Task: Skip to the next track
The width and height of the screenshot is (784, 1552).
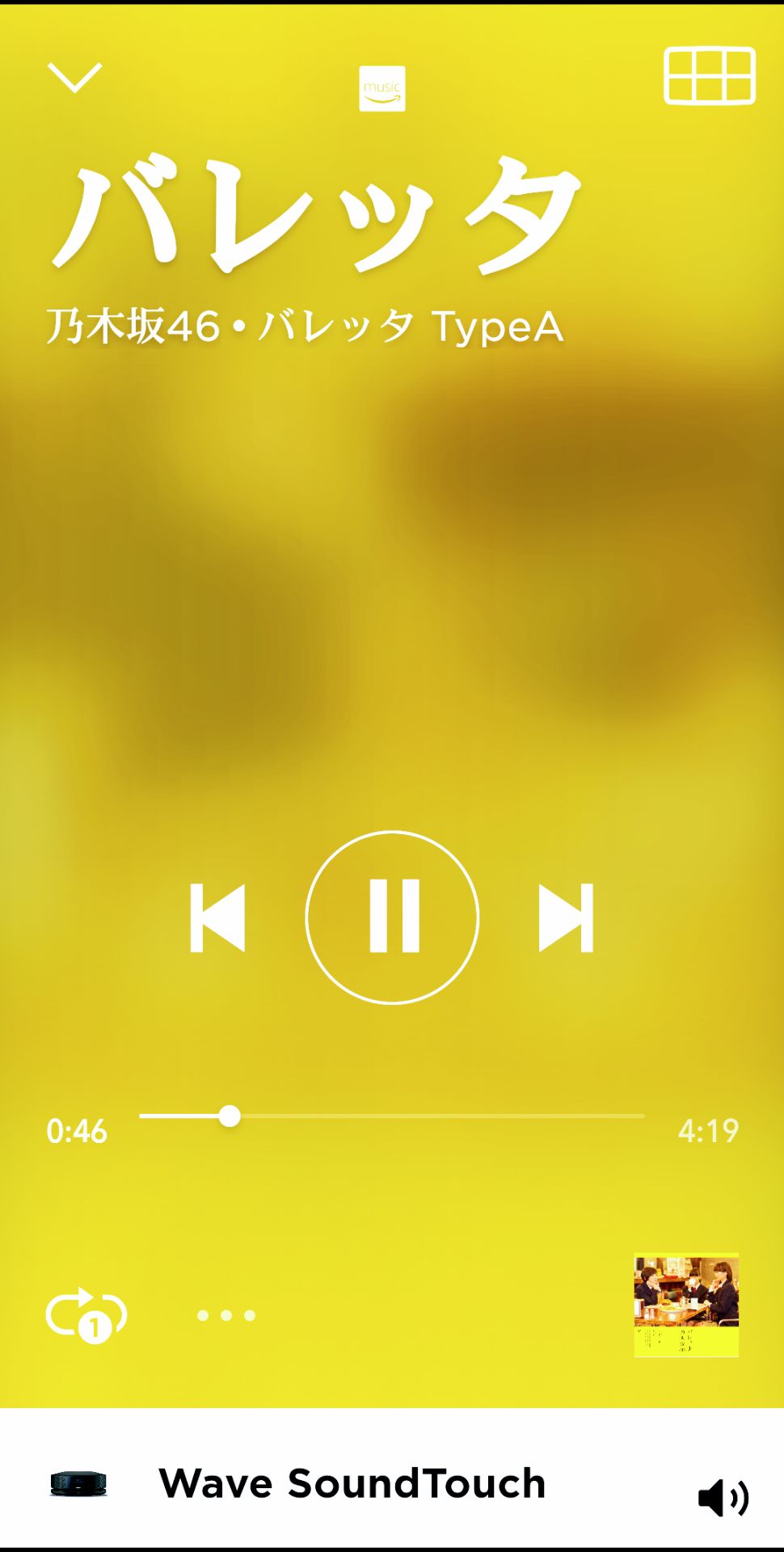Action: click(x=566, y=917)
